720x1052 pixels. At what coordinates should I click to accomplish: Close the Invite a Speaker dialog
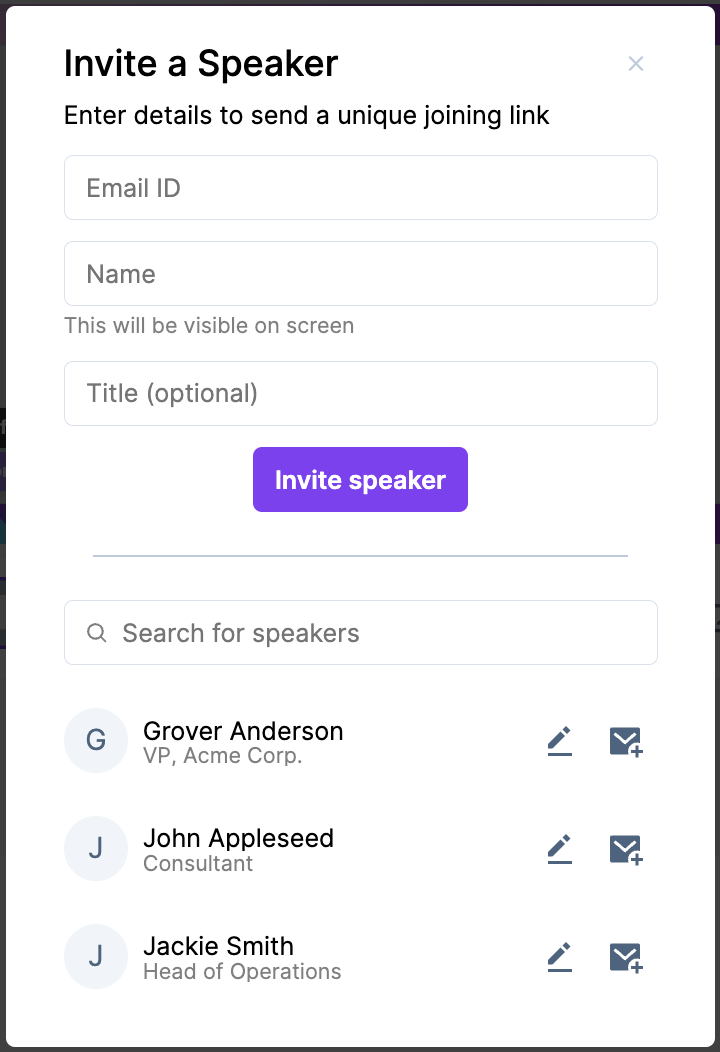[635, 64]
